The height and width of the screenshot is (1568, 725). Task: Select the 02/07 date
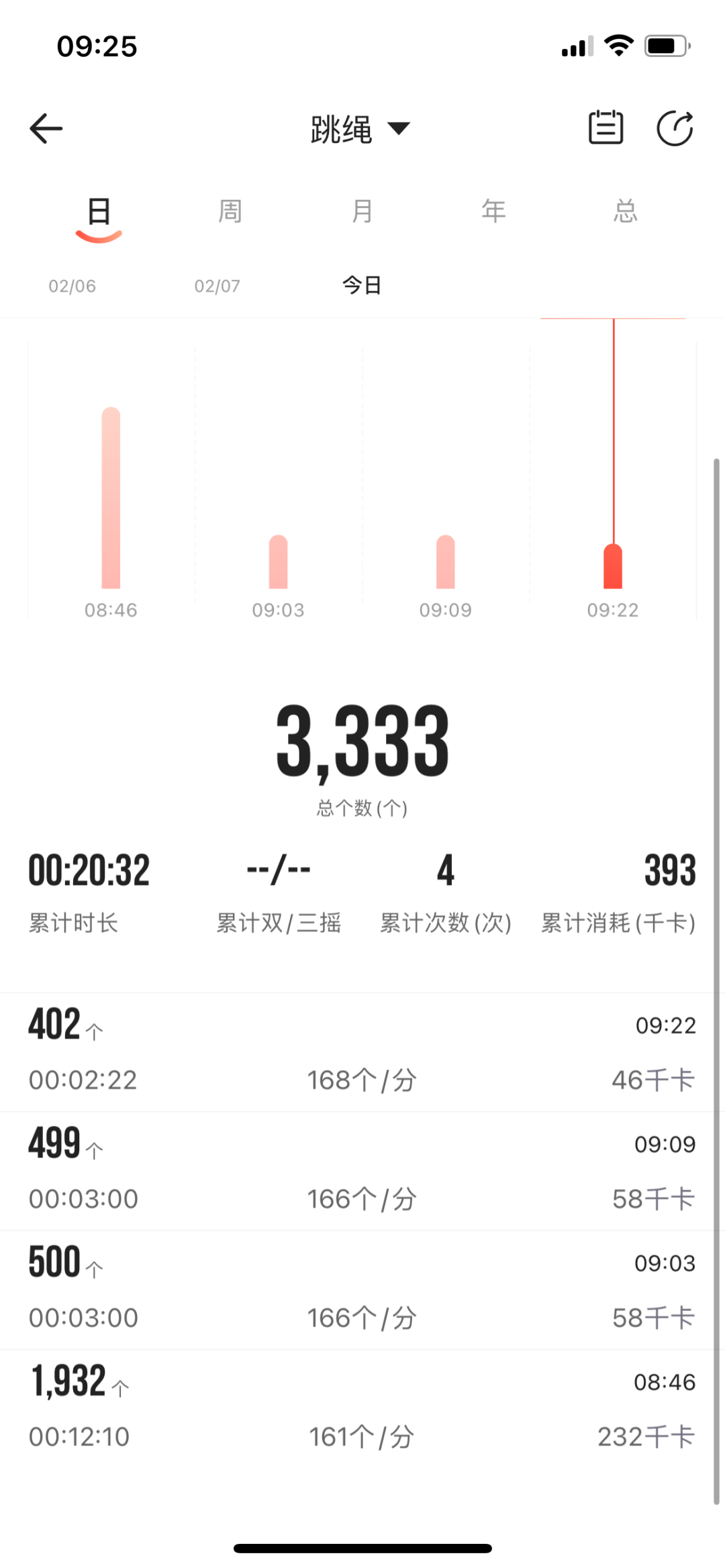coord(217,286)
